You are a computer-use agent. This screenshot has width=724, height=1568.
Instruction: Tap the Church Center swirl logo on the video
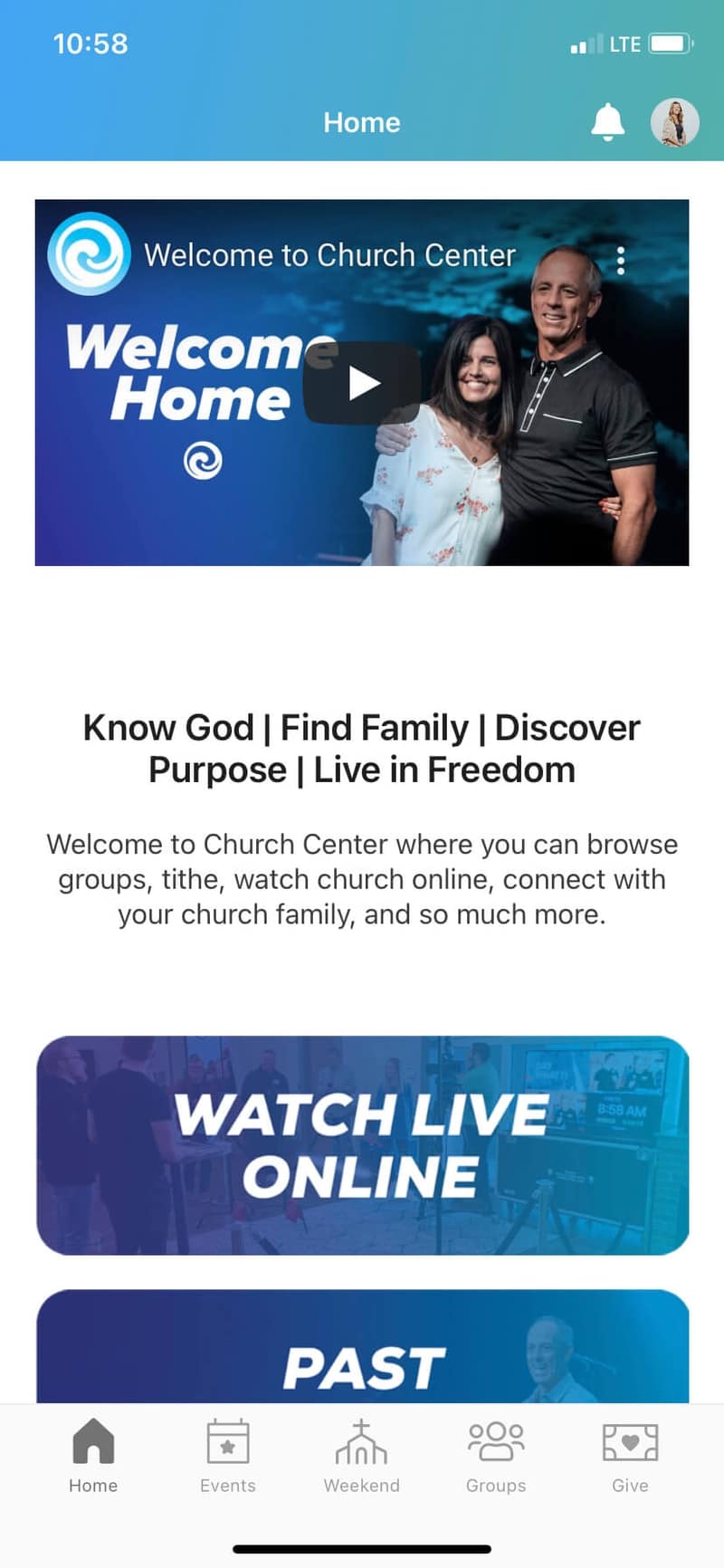pyautogui.click(x=89, y=254)
